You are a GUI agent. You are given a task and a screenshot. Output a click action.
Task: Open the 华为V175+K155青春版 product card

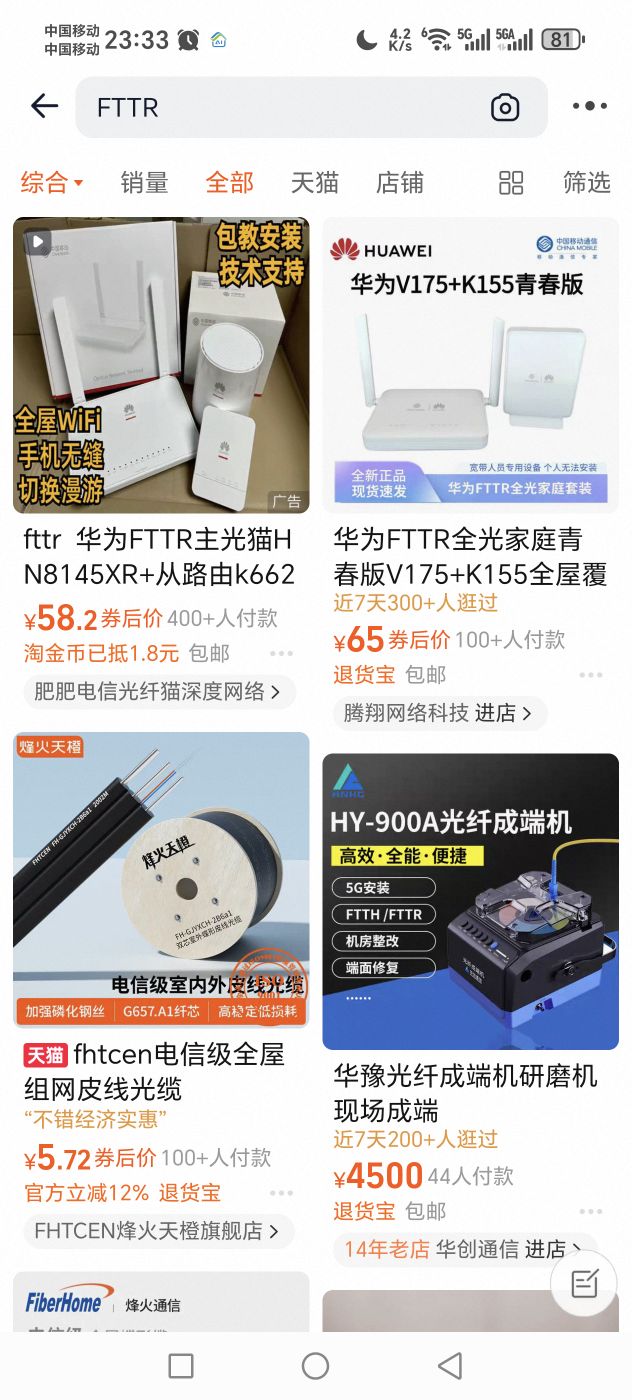[470, 365]
